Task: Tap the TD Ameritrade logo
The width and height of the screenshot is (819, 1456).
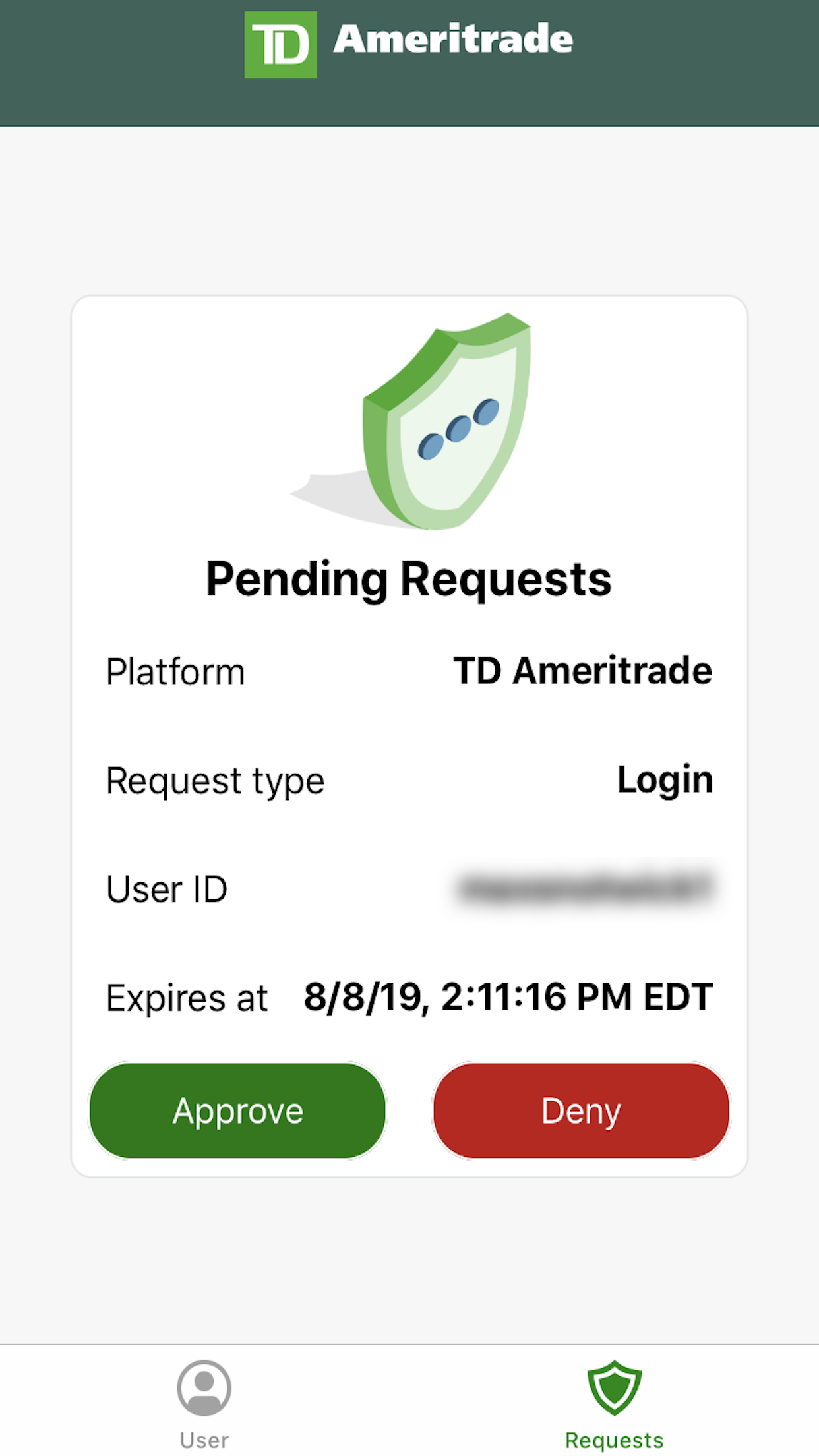Action: point(409,41)
